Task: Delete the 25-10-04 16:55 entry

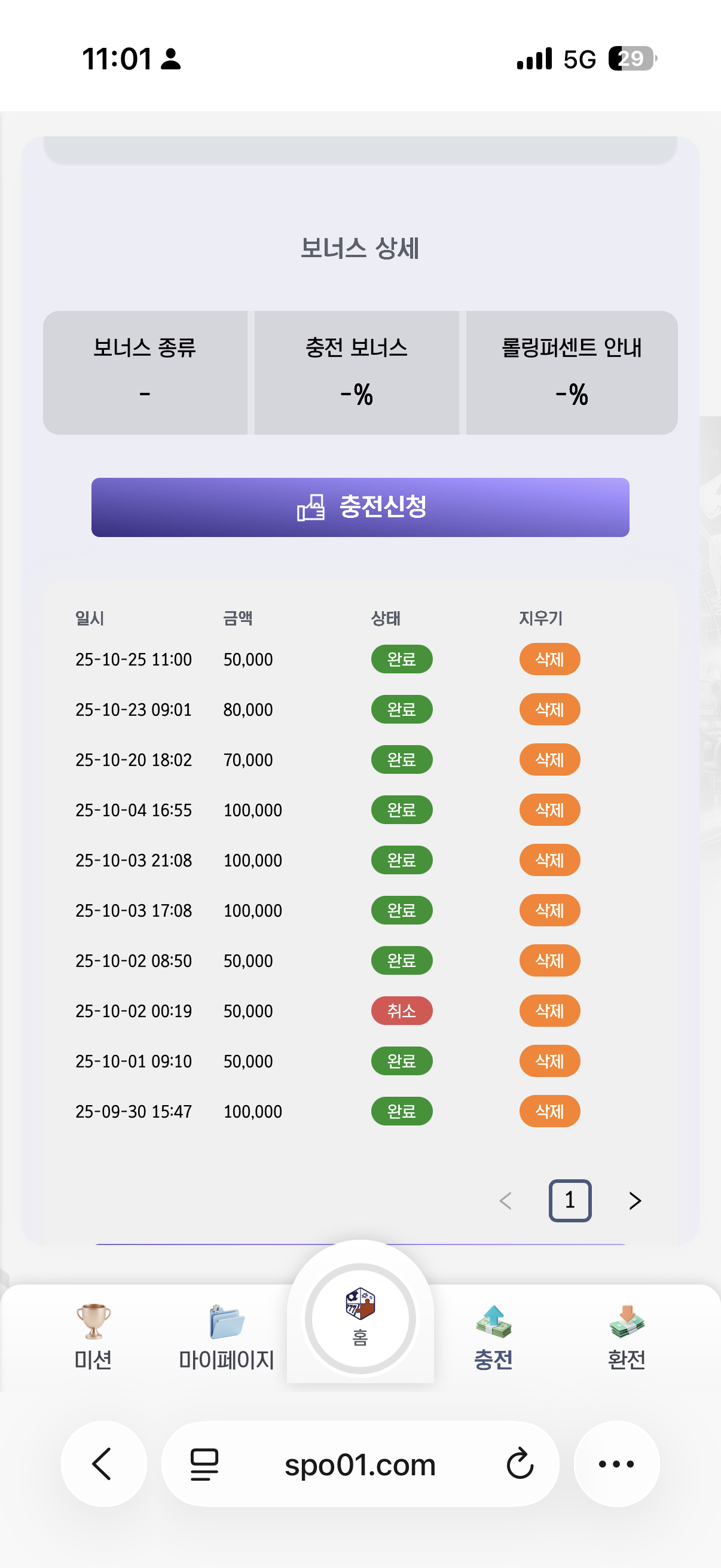Action: coord(549,810)
